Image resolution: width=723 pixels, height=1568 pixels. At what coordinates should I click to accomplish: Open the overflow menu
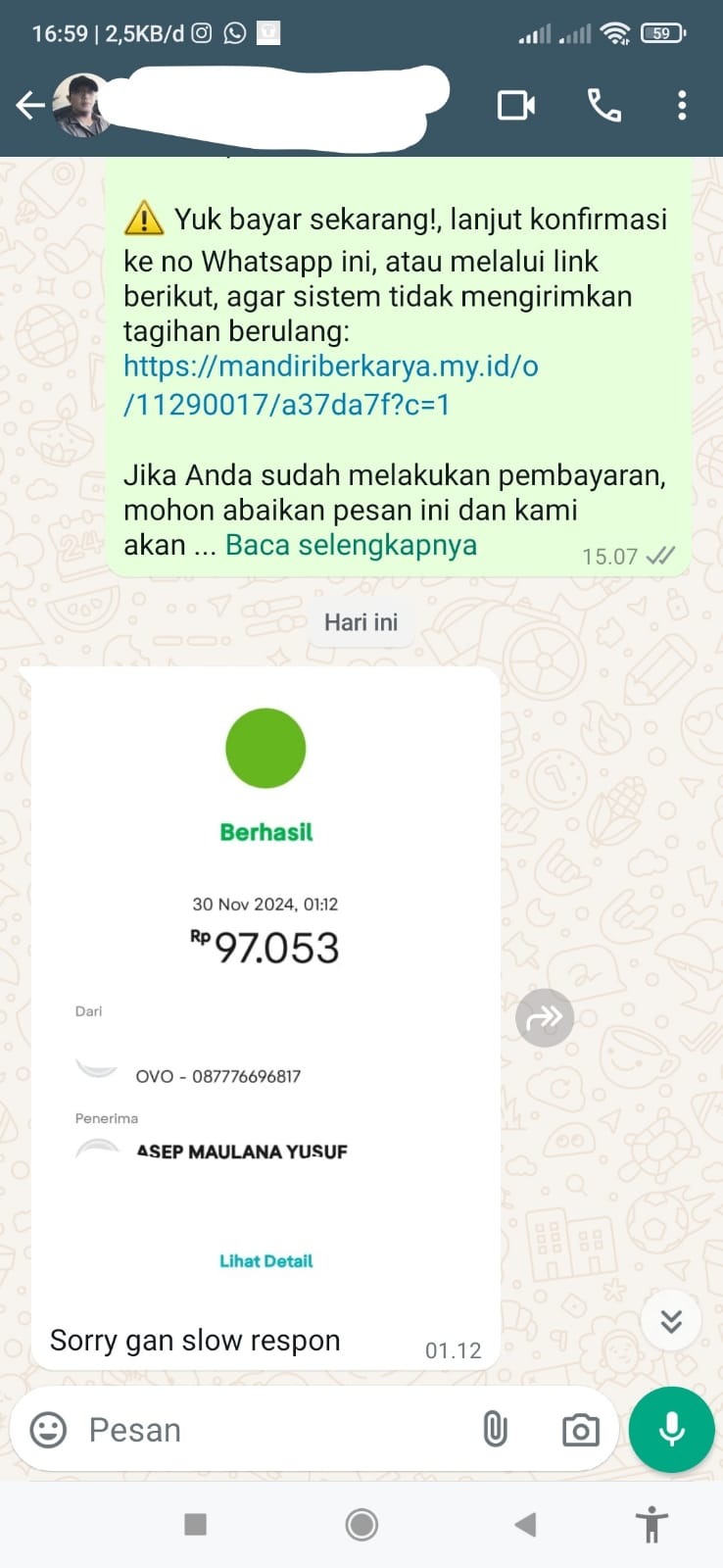[x=682, y=105]
